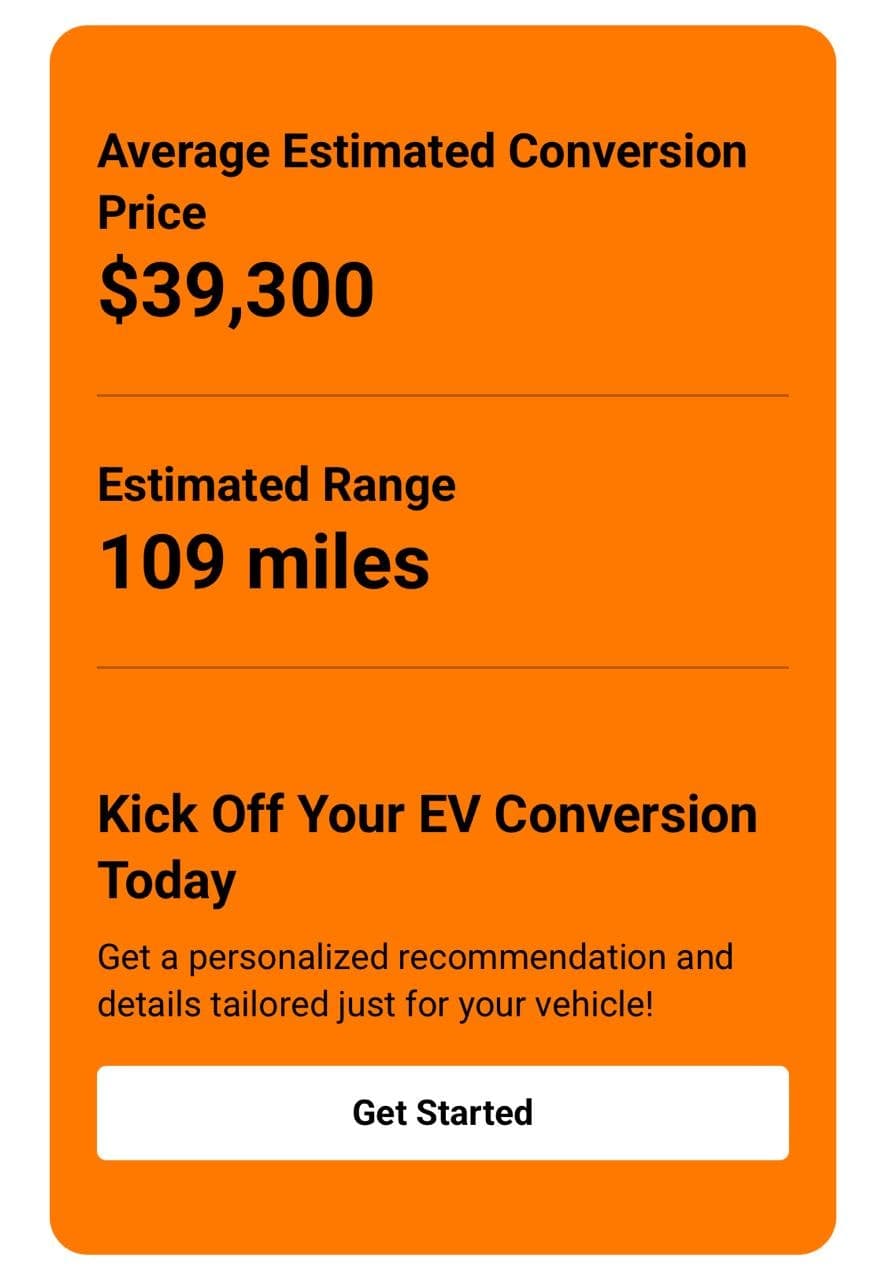Image resolution: width=886 pixels, height=1280 pixels.
Task: Click the divider below the estimated range
Action: click(443, 665)
